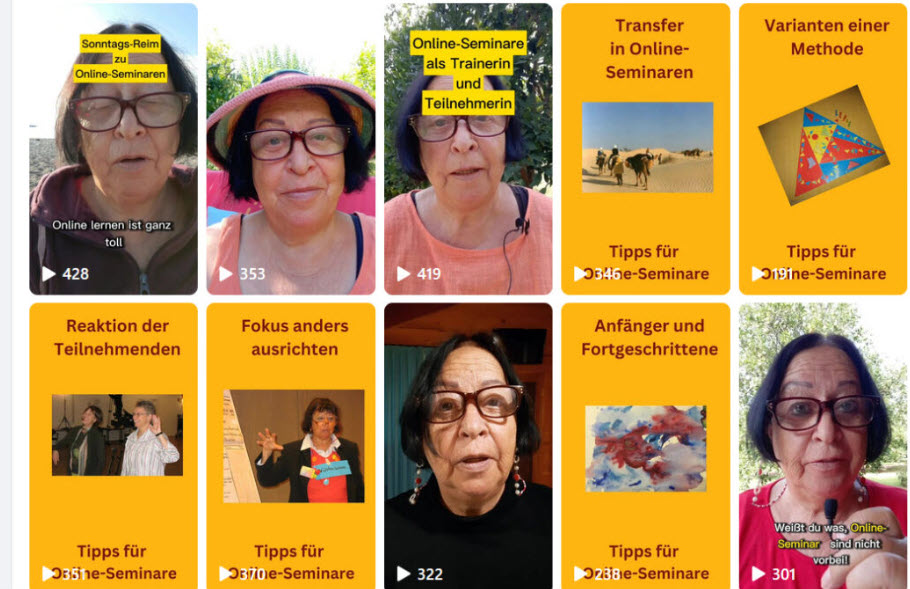This screenshot has width=910, height=589.
Task: Open the 'Reaktion der Teilnehmenden' video
Action: (x=113, y=445)
